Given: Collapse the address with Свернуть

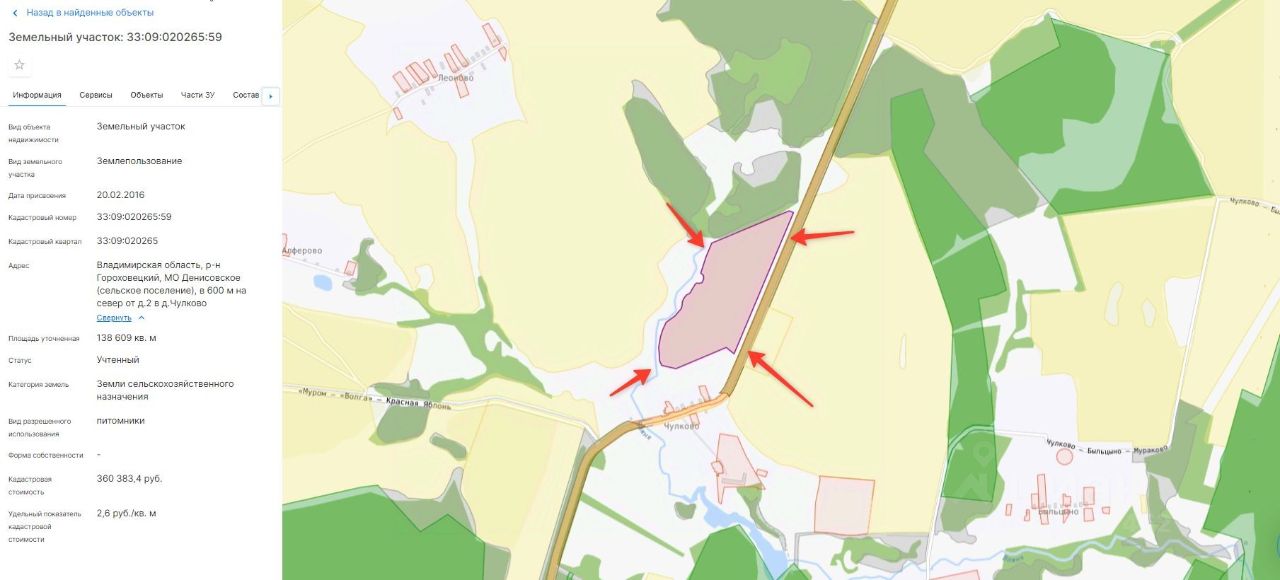Looking at the screenshot, I should click(x=116, y=317).
